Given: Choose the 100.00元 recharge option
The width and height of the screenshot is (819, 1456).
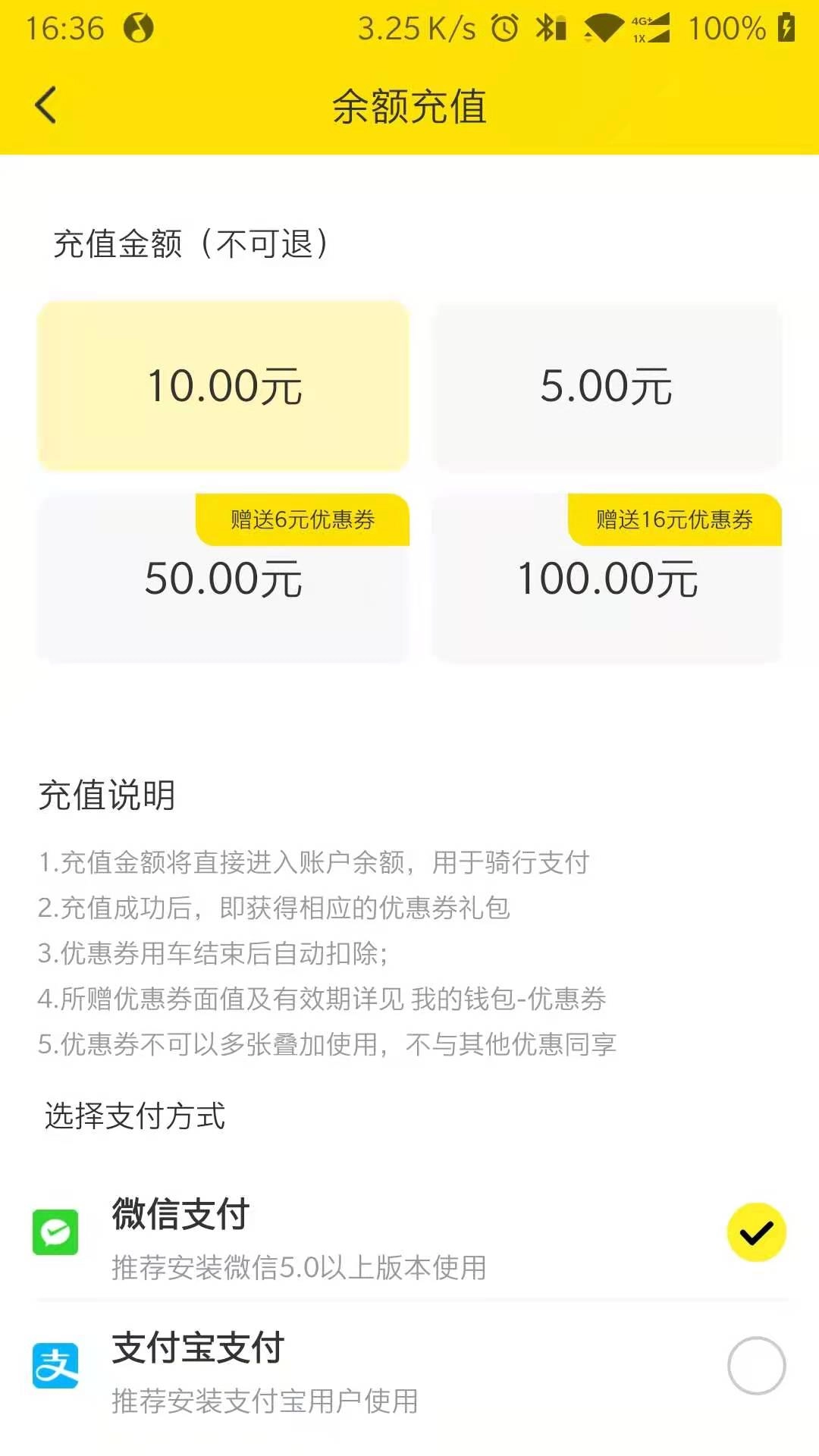Looking at the screenshot, I should [x=607, y=580].
